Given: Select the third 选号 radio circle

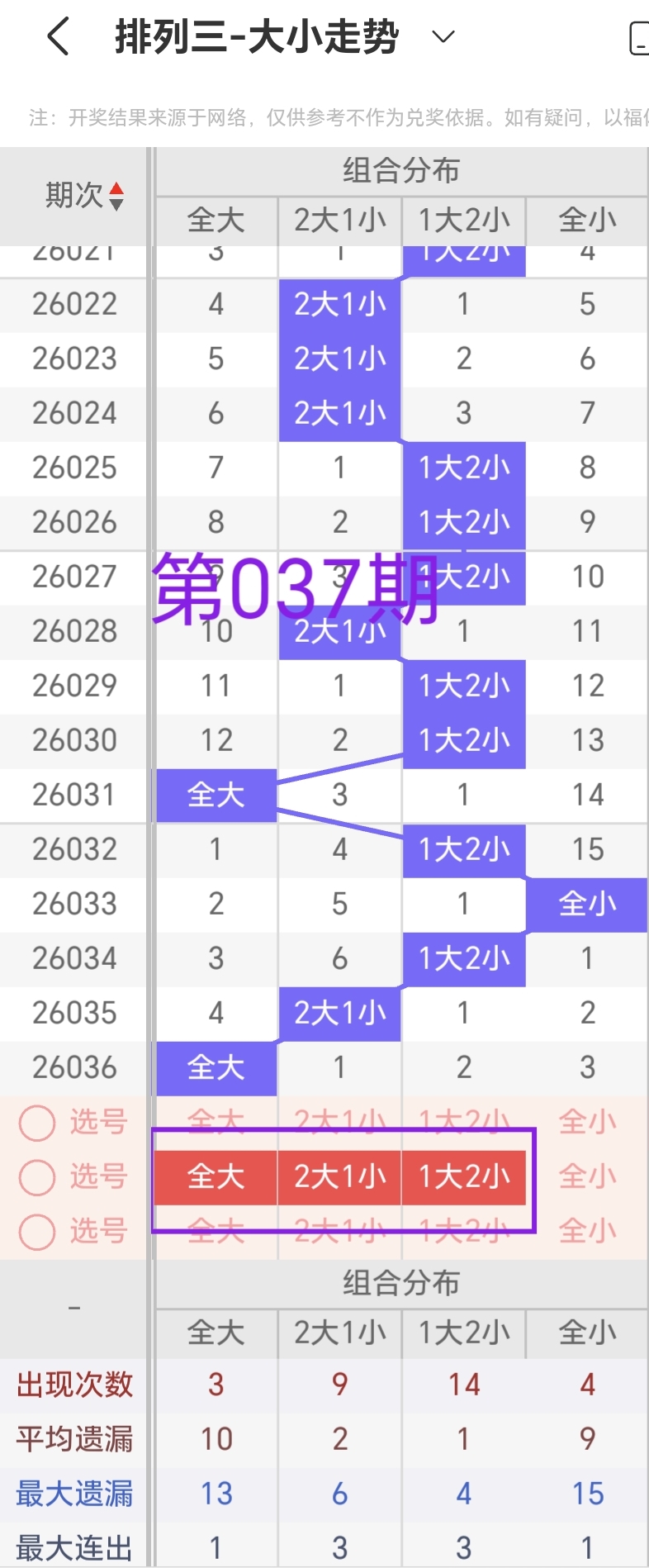Looking at the screenshot, I should click(36, 1231).
